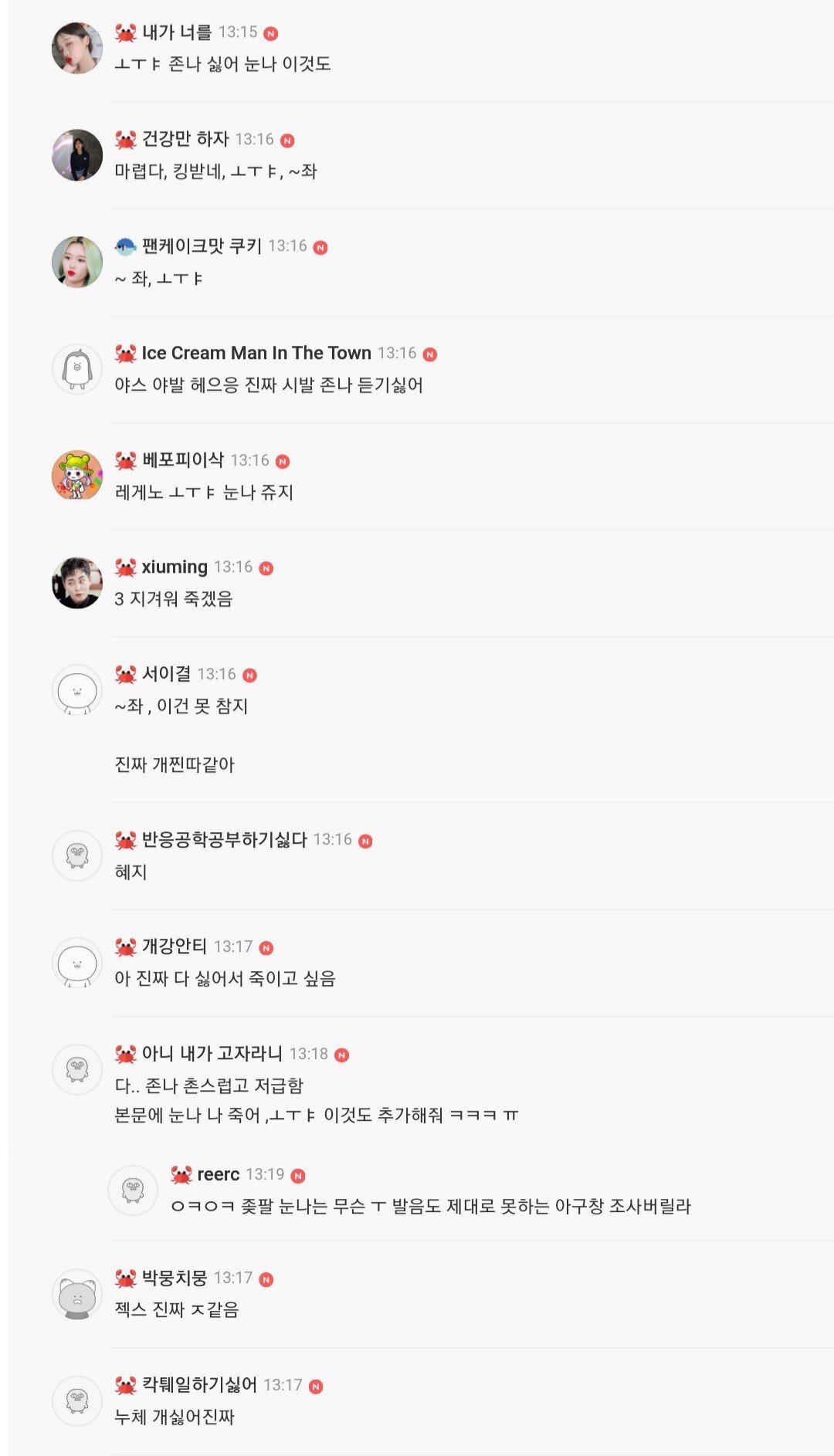Open xiuming's profile by clicking the name
The image size is (834, 1456).
(174, 567)
